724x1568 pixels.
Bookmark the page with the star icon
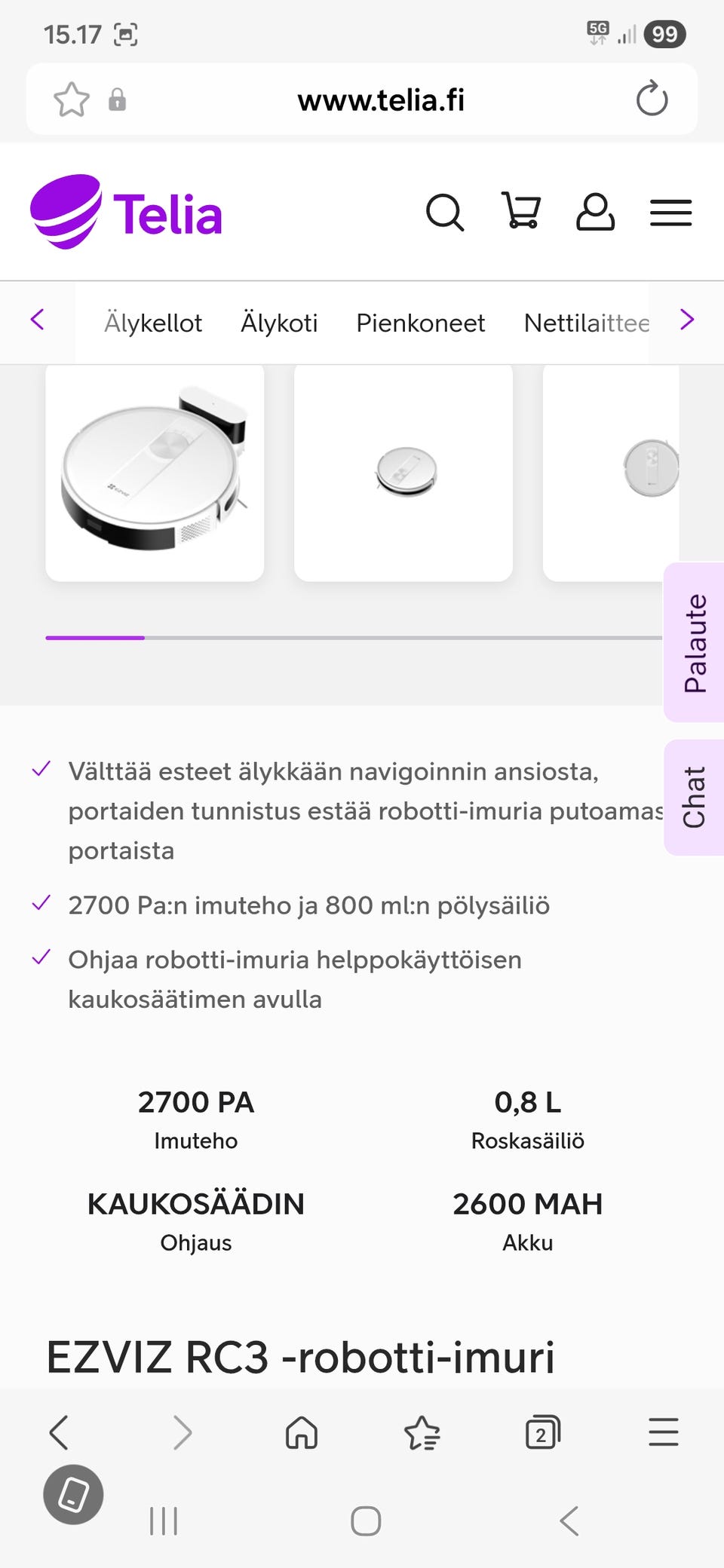pyautogui.click(x=73, y=98)
